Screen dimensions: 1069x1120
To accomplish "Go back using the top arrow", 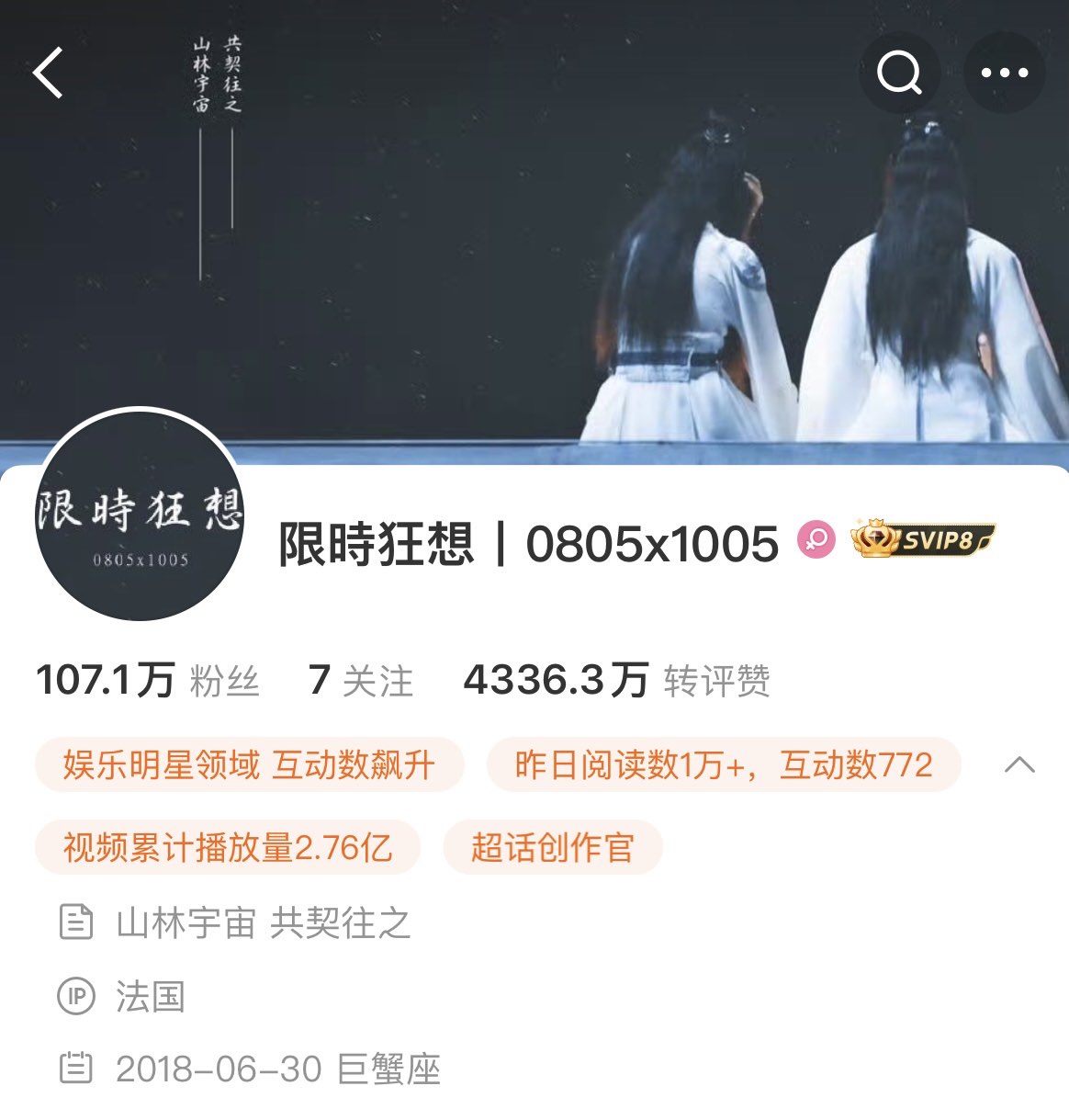I will [x=49, y=73].
